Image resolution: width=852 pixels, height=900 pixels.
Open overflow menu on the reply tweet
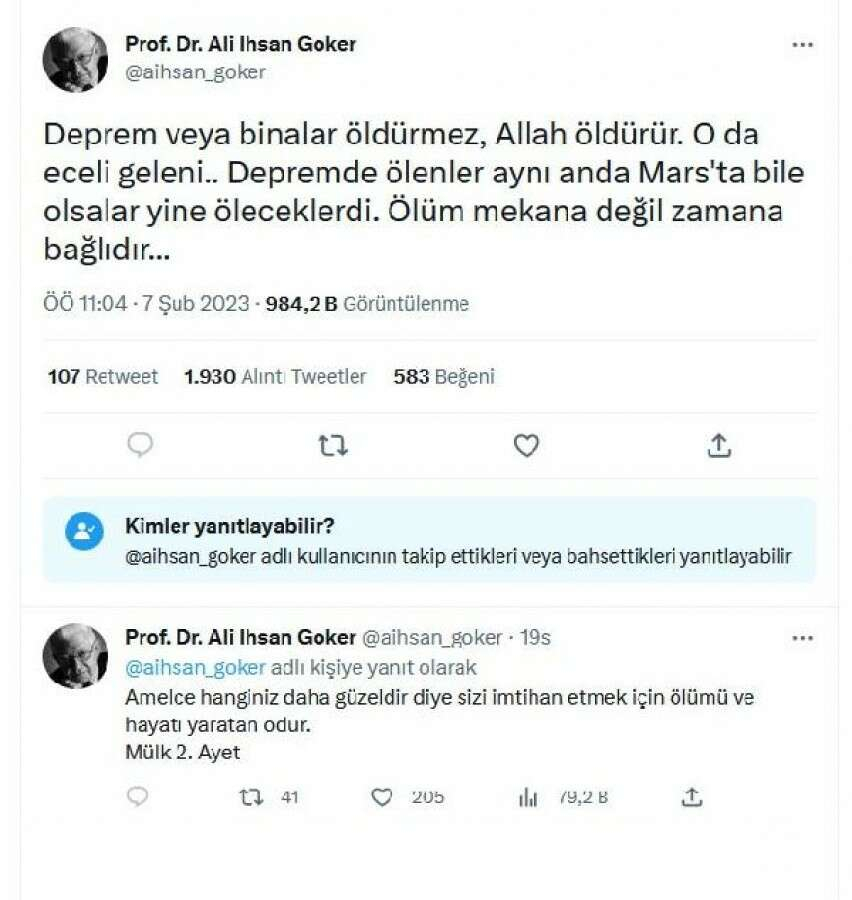coord(802,638)
